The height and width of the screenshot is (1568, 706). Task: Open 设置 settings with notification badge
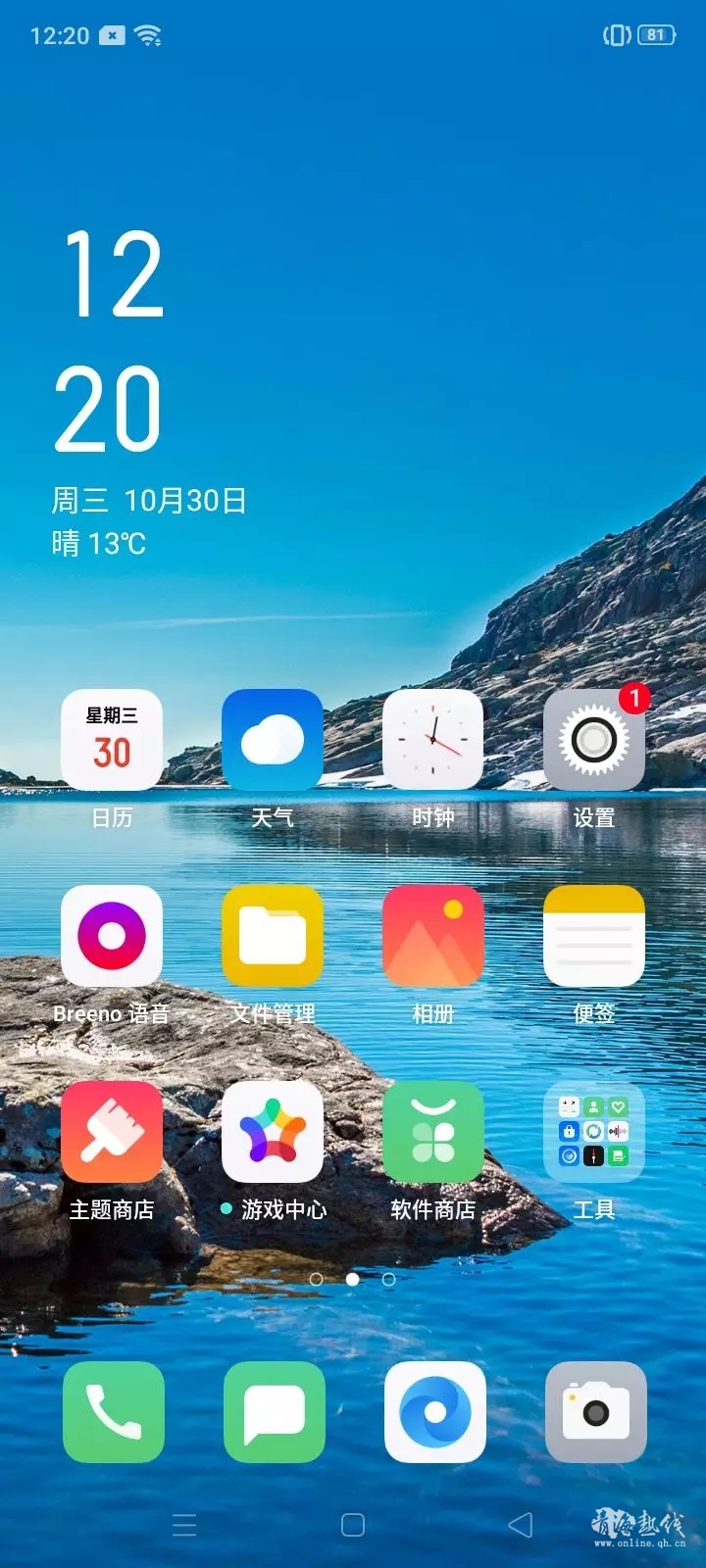point(593,741)
